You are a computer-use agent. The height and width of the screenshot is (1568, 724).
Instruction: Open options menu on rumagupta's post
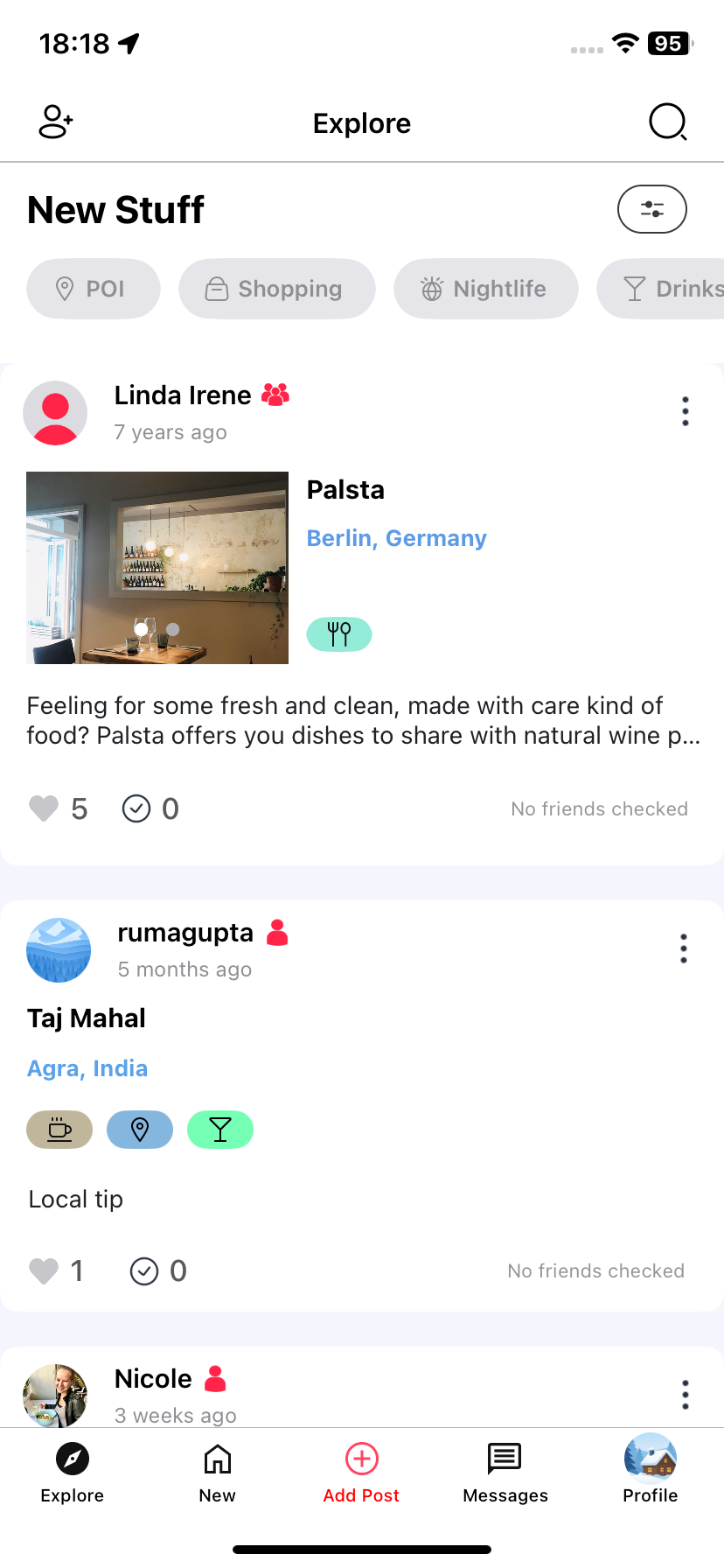[683, 948]
